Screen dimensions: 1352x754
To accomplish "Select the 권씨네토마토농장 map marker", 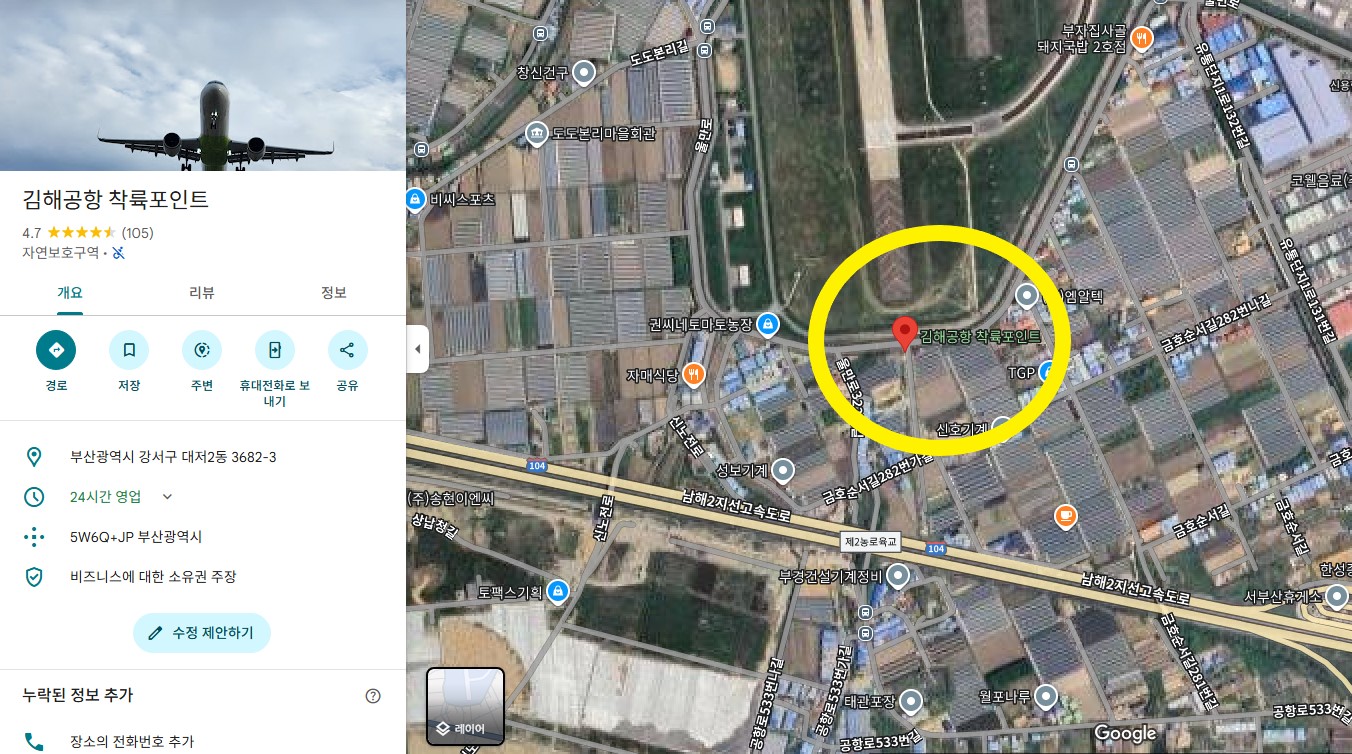I will 767,323.
